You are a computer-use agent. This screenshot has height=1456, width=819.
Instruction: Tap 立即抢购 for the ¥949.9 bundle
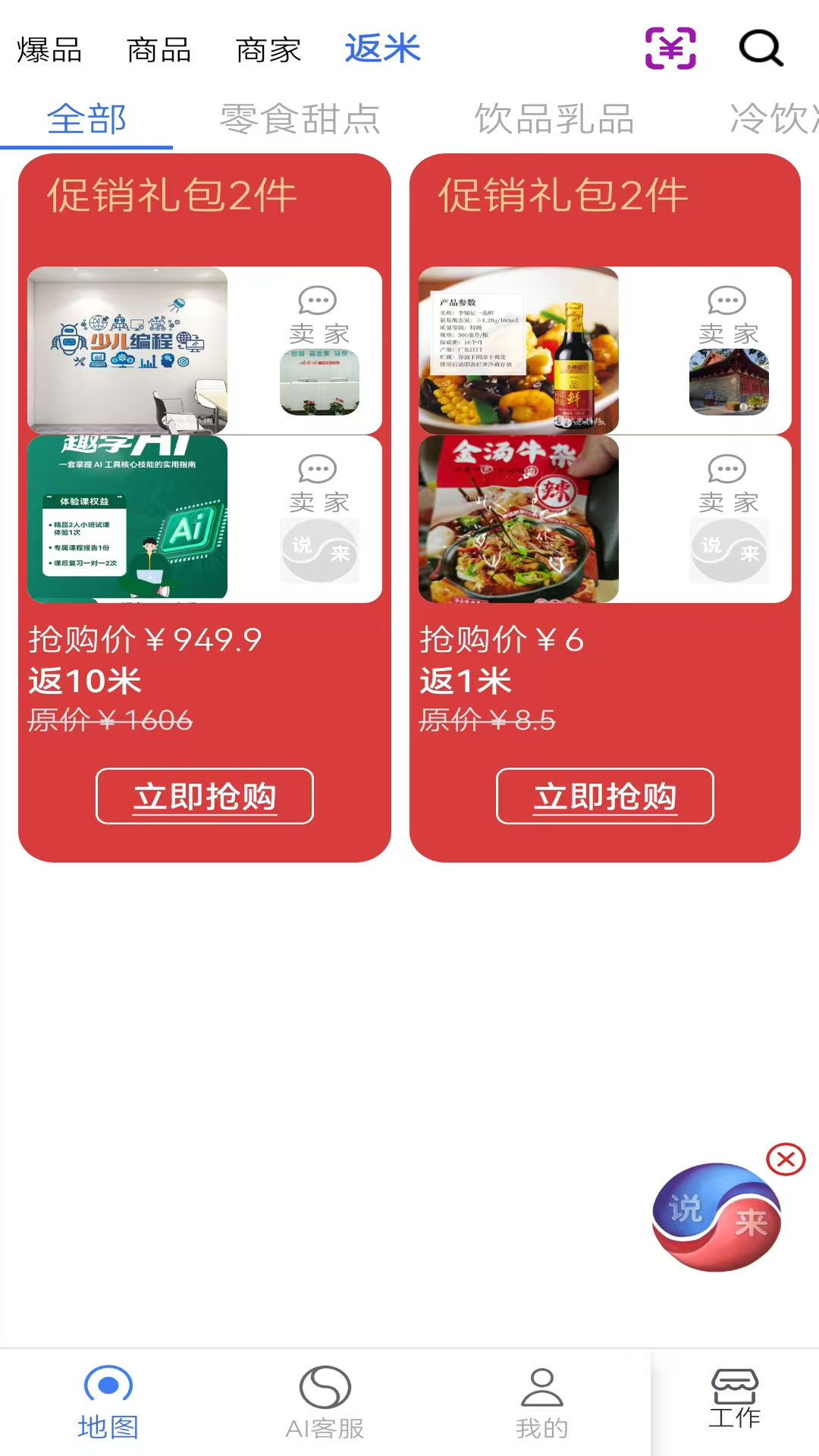click(x=205, y=796)
